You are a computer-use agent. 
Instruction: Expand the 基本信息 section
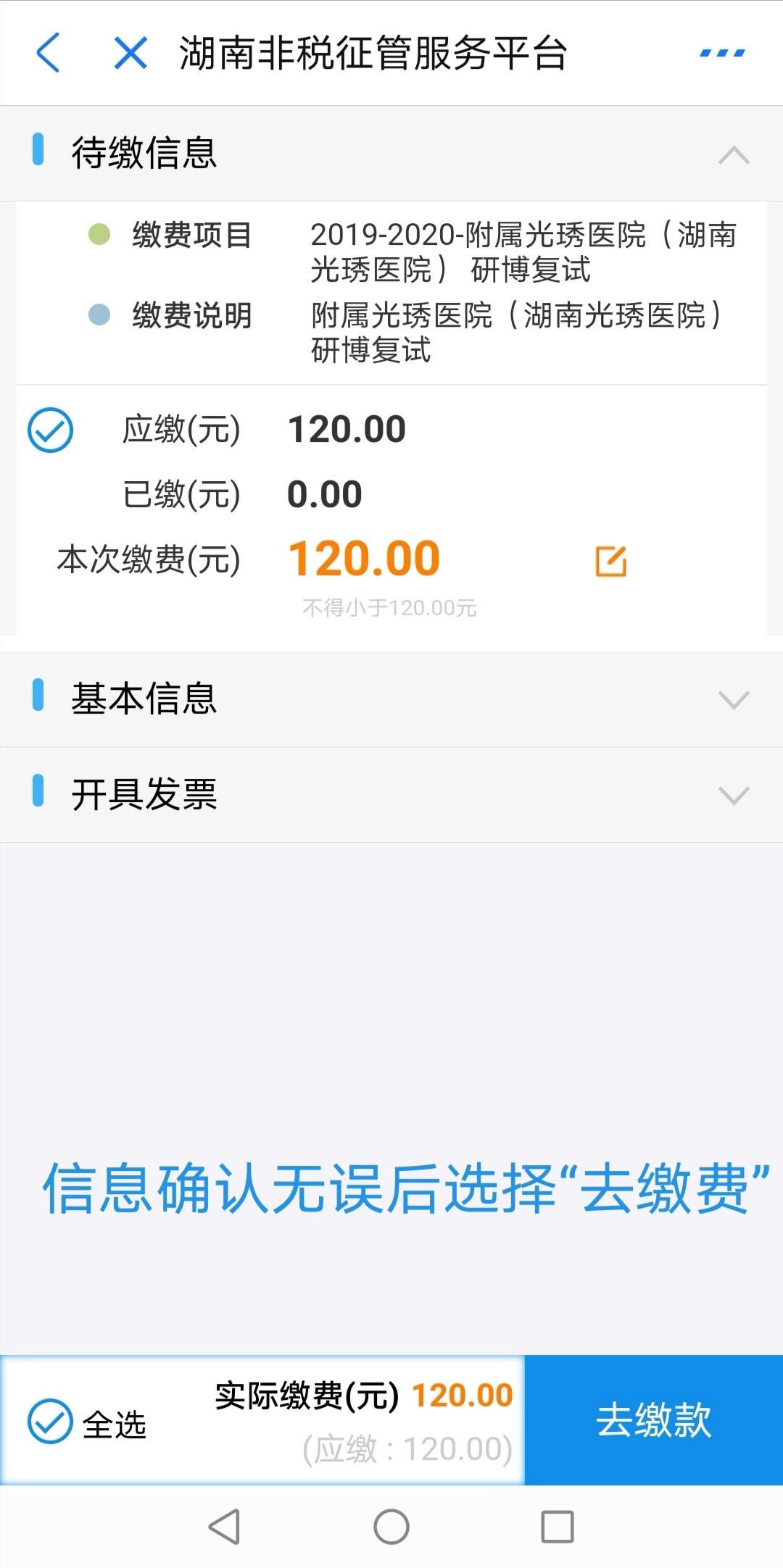[x=733, y=699]
